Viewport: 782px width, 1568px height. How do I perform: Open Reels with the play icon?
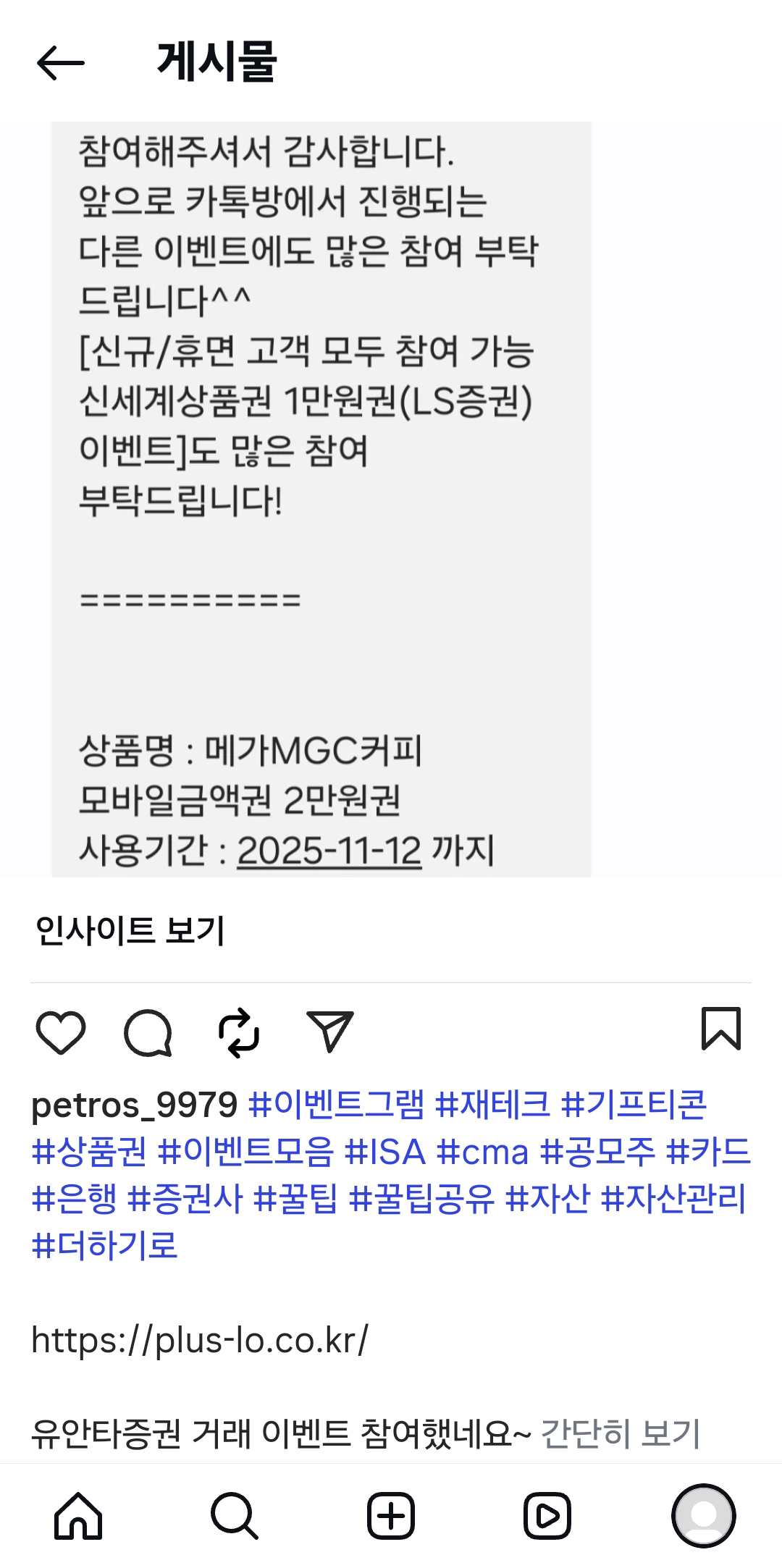(547, 1515)
